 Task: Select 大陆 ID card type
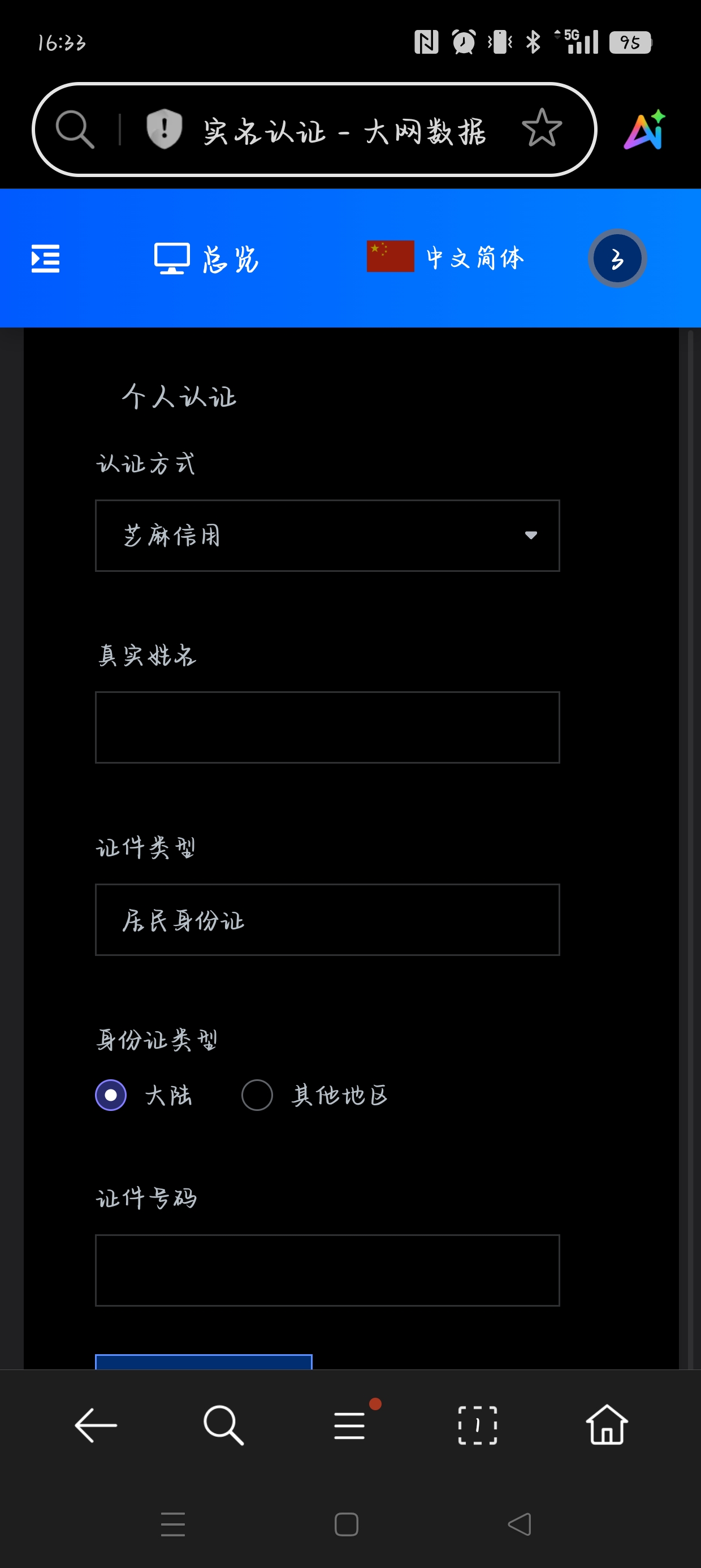[x=111, y=1095]
